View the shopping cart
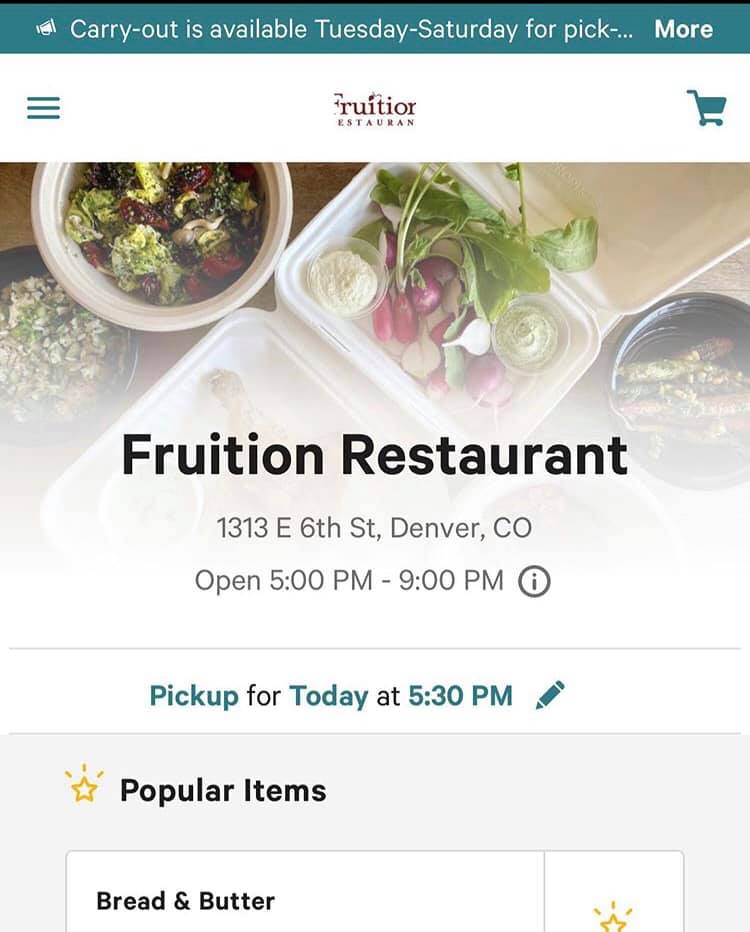 tap(706, 108)
